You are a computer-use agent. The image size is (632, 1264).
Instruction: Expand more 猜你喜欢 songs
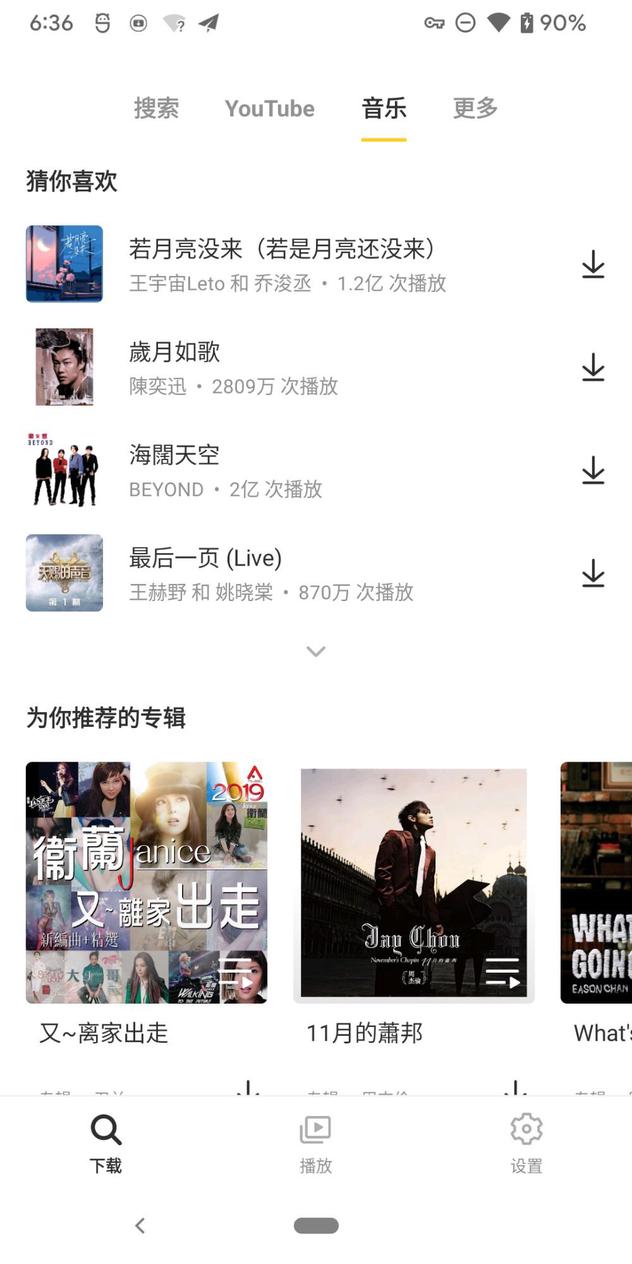[316, 651]
